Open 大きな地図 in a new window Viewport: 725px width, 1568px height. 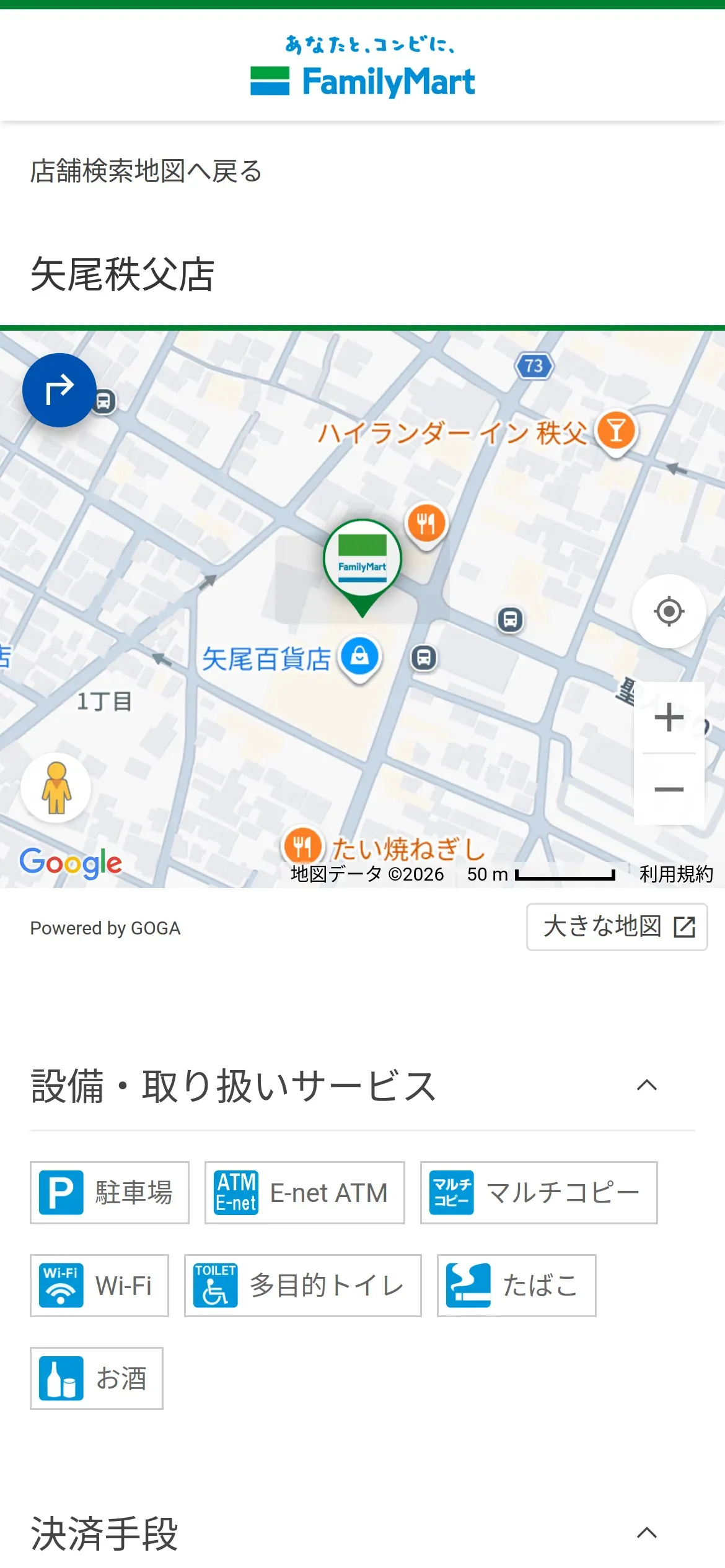617,927
